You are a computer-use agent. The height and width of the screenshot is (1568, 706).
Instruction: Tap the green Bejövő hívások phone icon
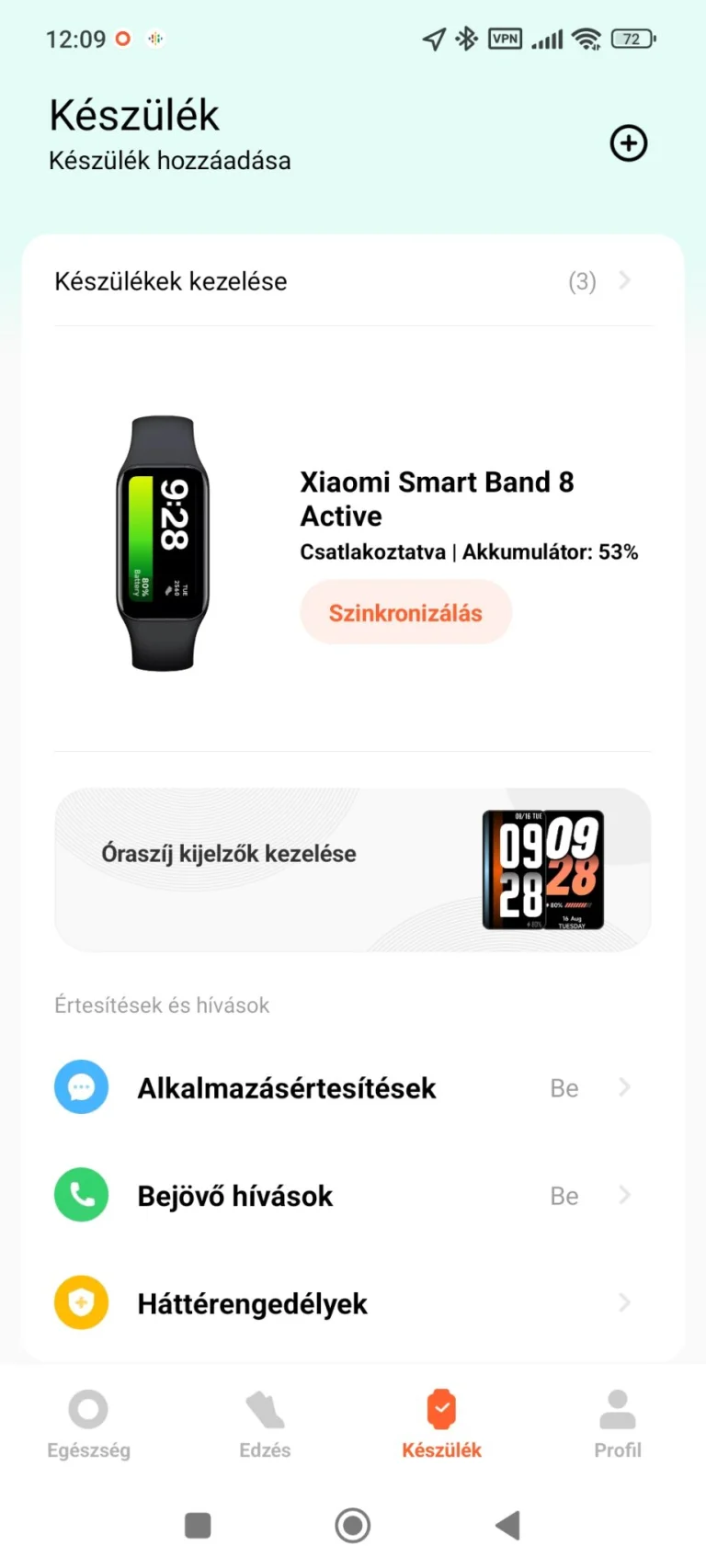pyautogui.click(x=81, y=1194)
